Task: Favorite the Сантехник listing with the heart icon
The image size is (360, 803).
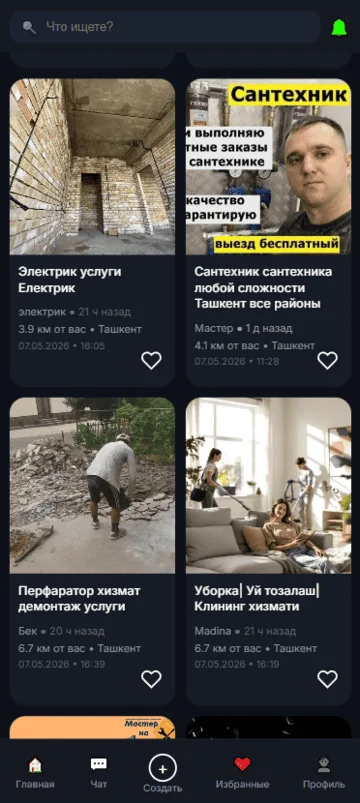Action: [327, 361]
